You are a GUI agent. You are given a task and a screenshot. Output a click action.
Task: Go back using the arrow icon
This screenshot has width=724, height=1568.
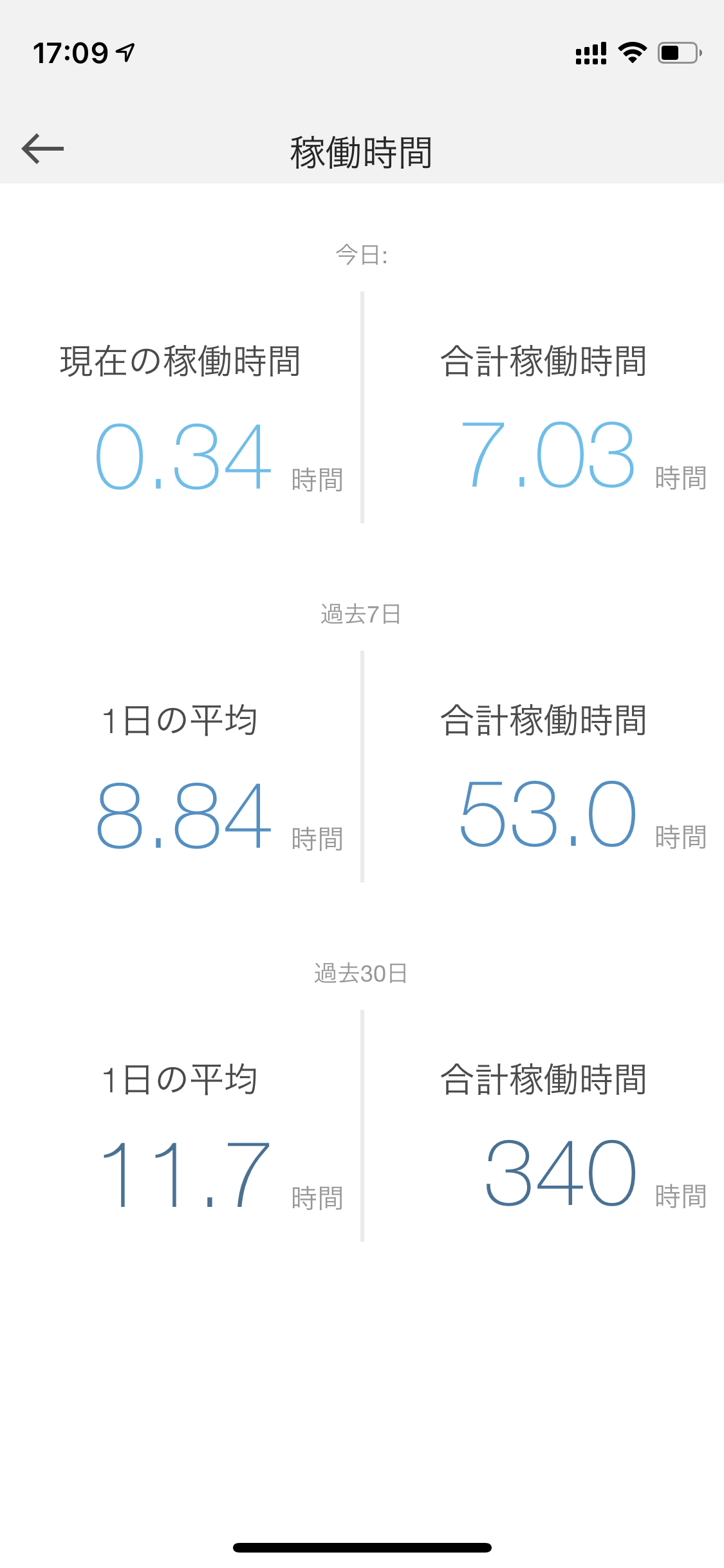tap(42, 149)
